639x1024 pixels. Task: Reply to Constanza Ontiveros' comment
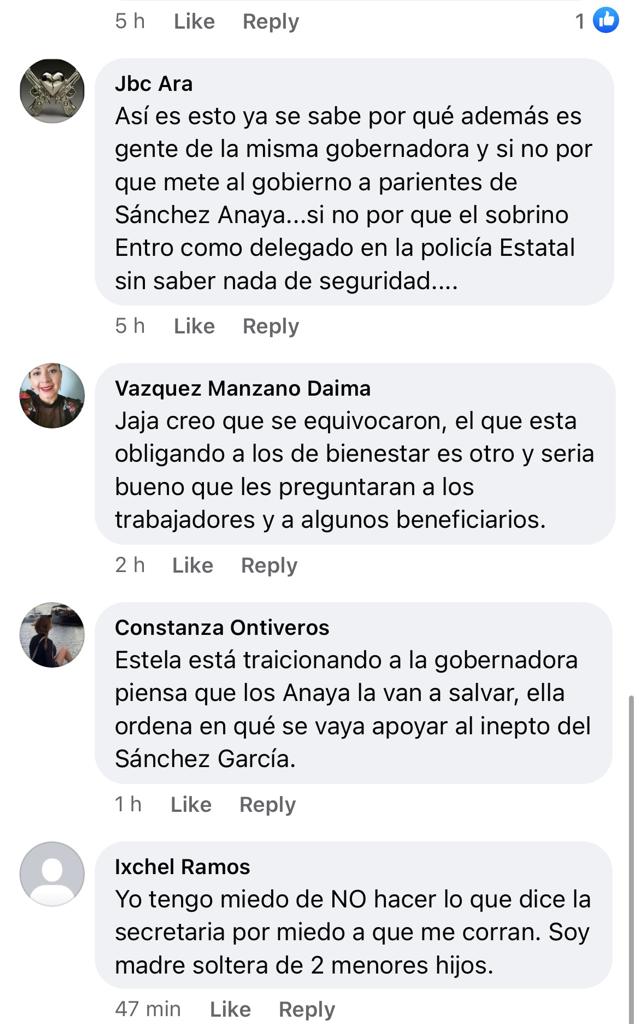point(267,804)
